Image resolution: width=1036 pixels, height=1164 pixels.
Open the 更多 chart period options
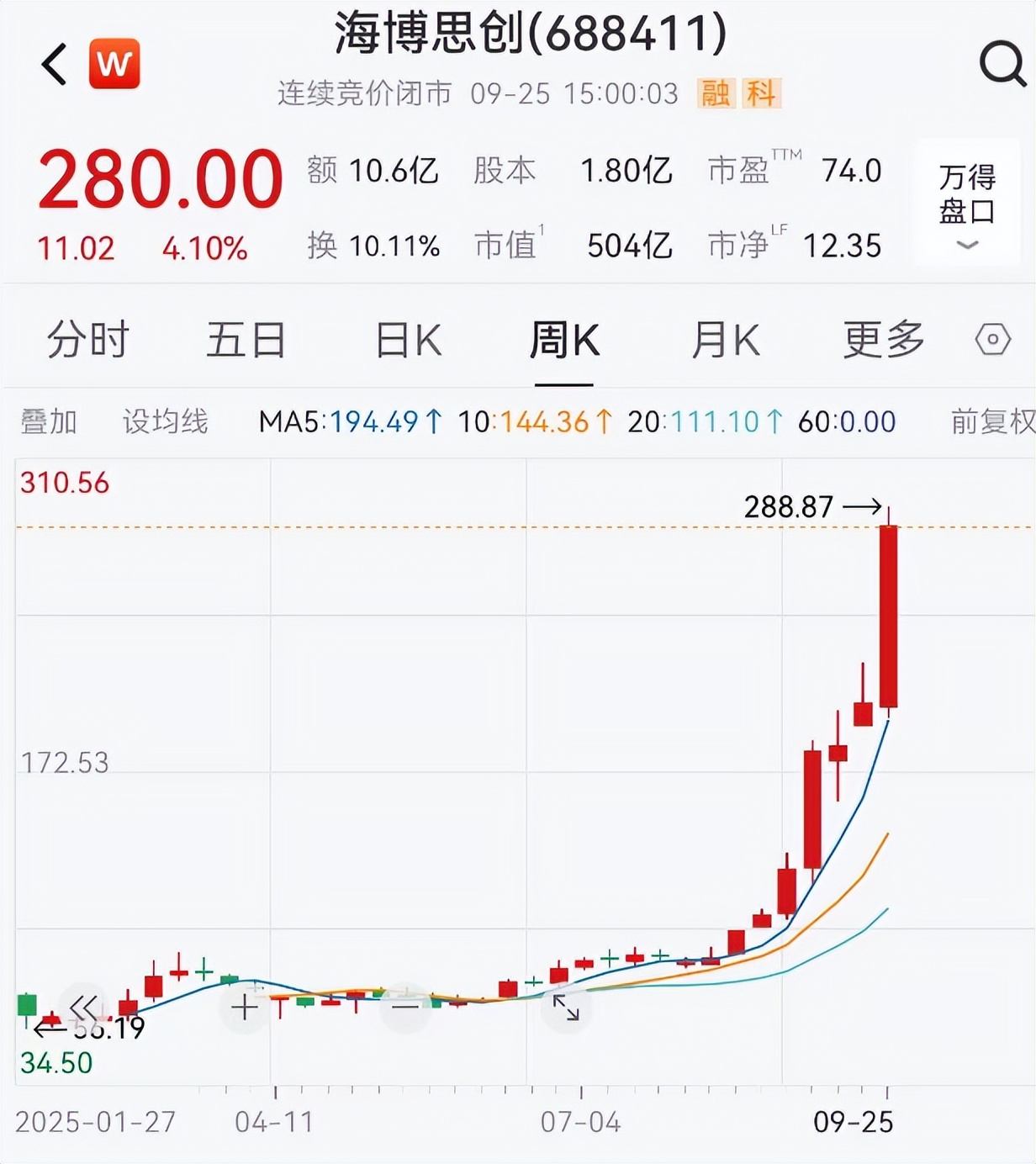(883, 340)
